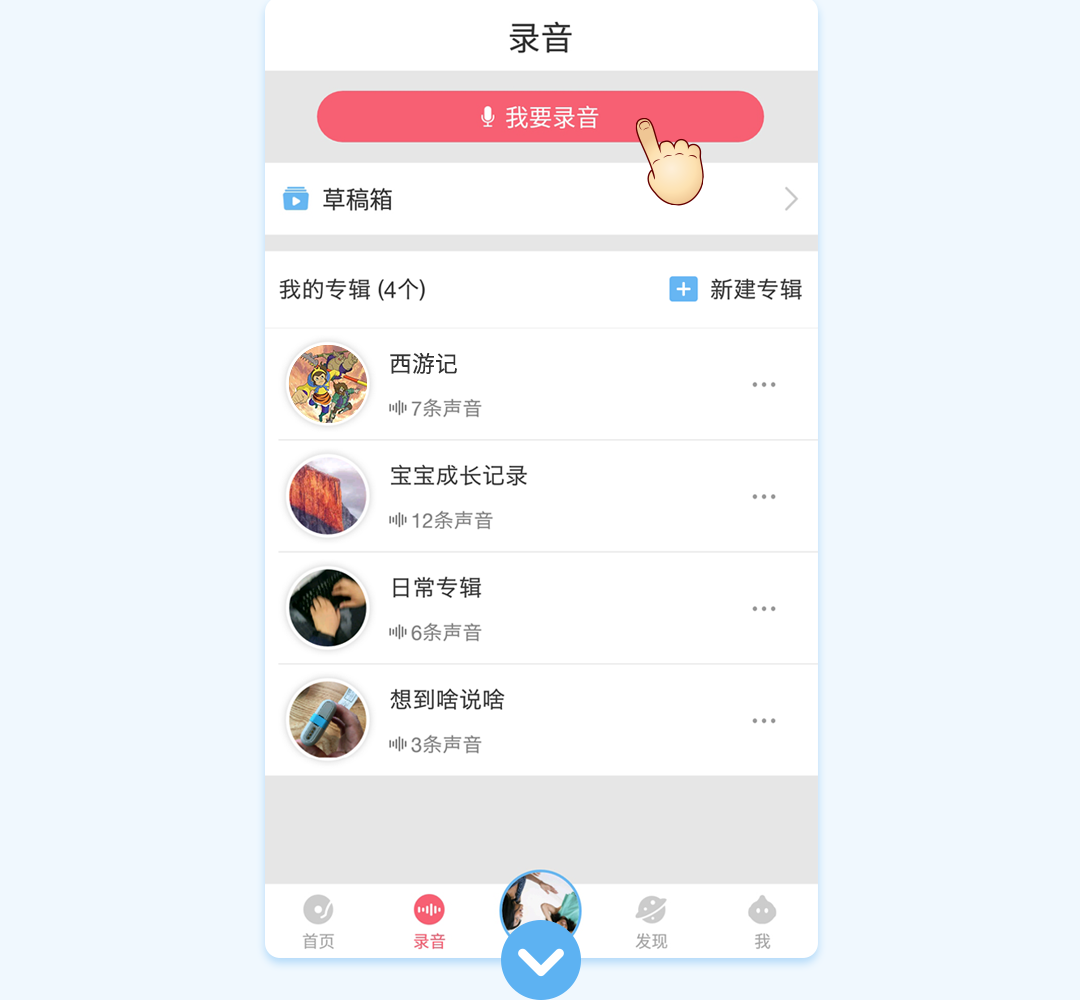Image resolution: width=1080 pixels, height=1000 pixels.
Task: Switch to the 首页 tab
Action: click(318, 922)
